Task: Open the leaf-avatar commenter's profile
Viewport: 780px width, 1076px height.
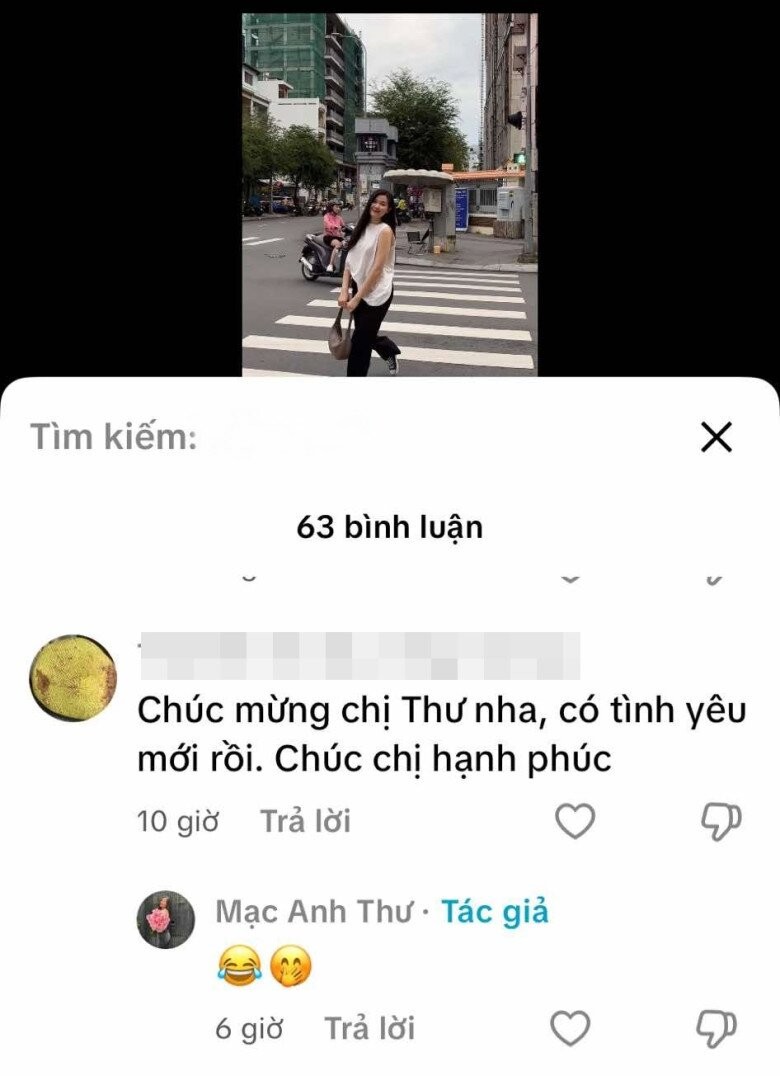Action: (x=72, y=678)
